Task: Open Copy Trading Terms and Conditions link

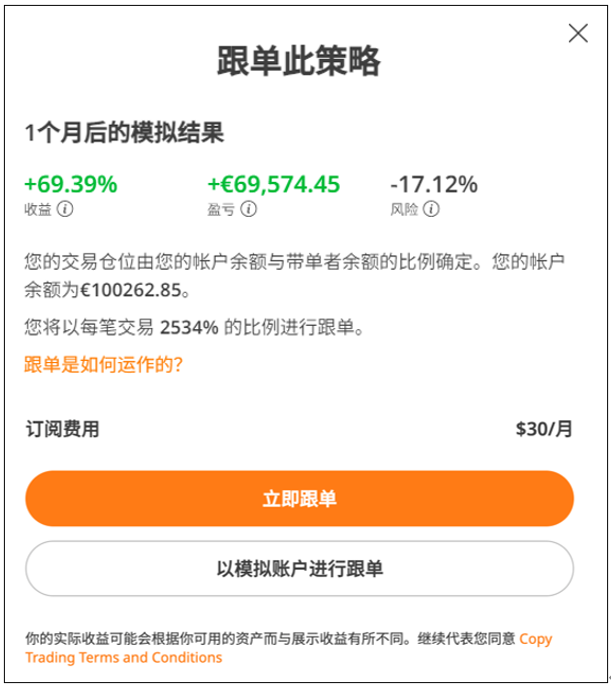Action: coord(123,657)
